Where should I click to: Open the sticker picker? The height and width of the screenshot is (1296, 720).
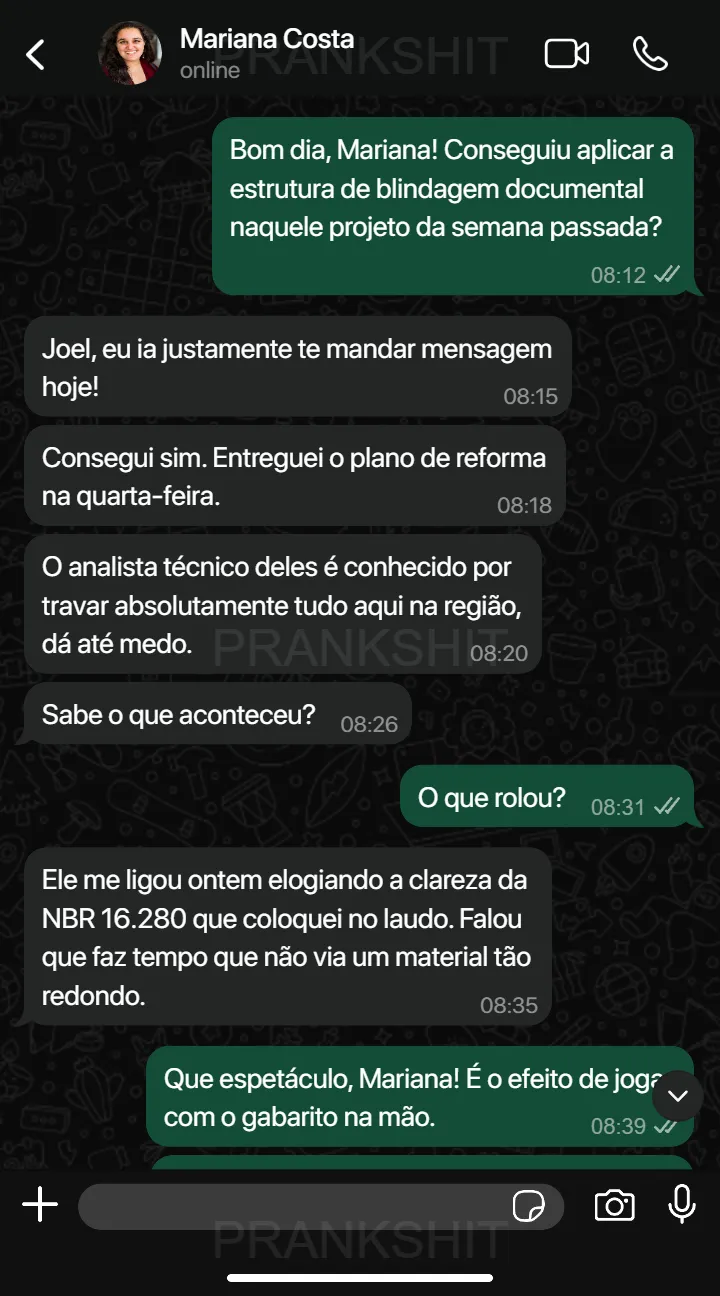click(x=528, y=1207)
